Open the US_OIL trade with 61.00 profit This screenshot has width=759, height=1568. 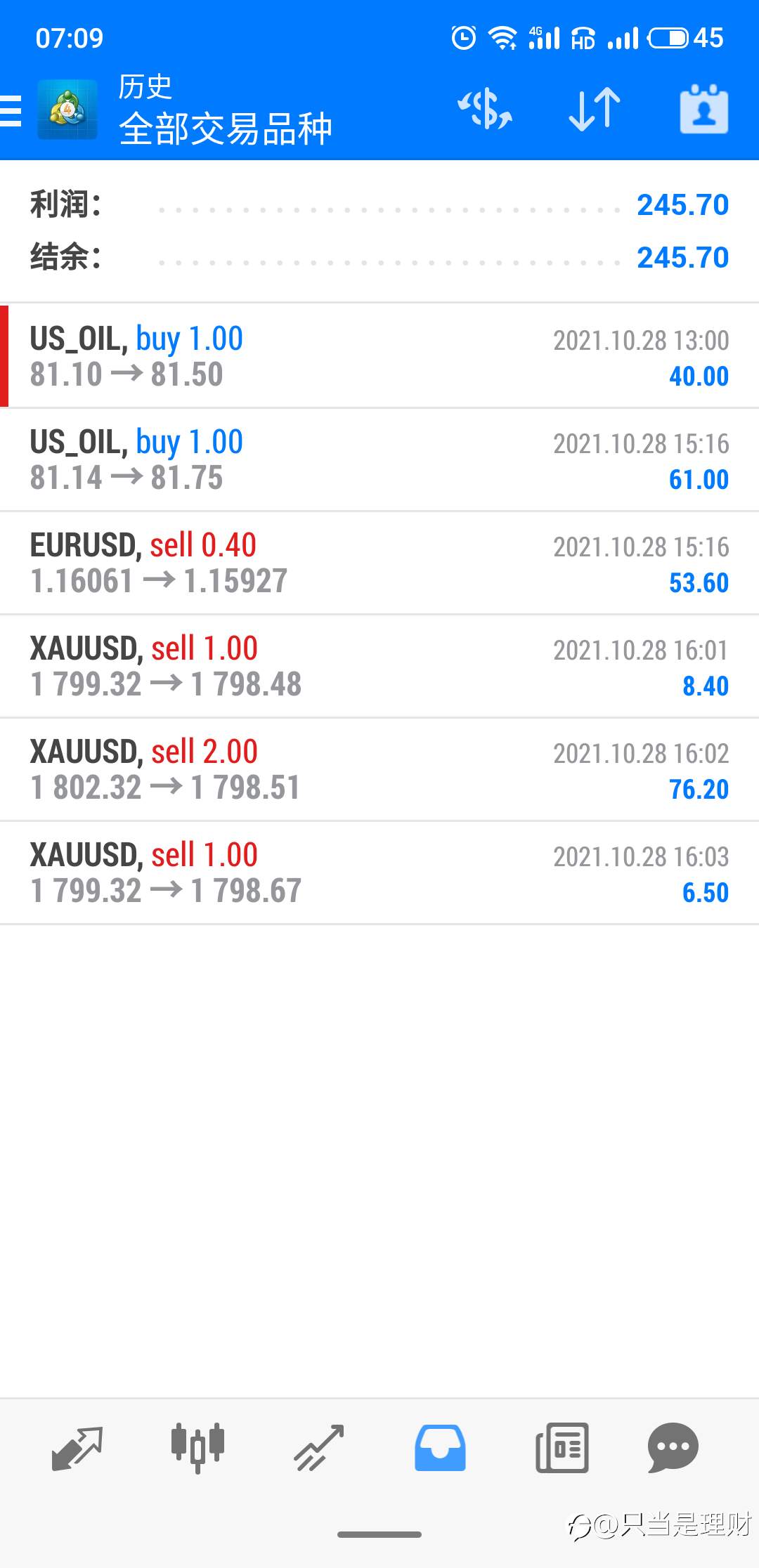click(x=379, y=459)
